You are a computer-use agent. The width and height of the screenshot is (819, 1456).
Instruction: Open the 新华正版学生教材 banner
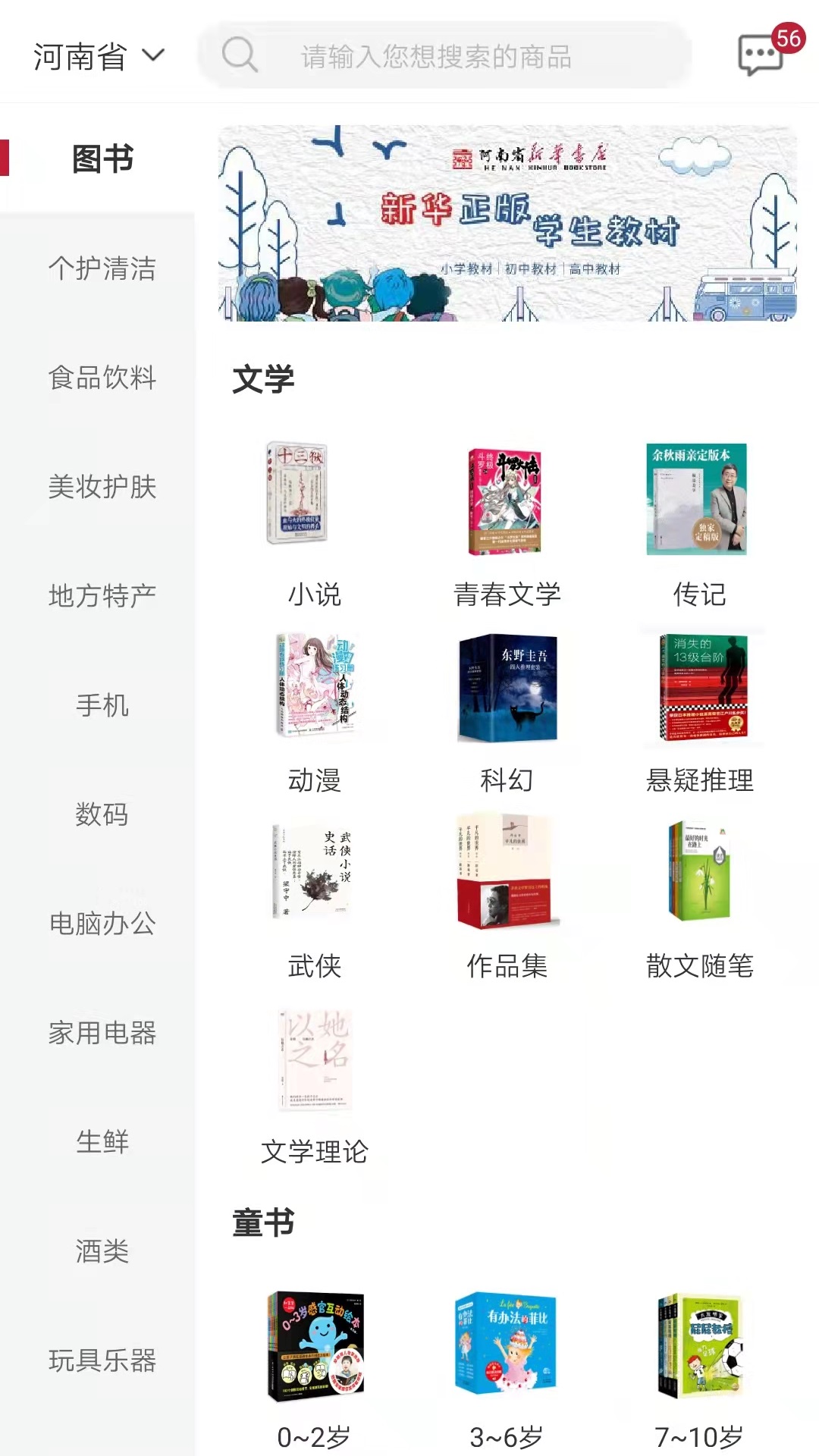tap(507, 224)
